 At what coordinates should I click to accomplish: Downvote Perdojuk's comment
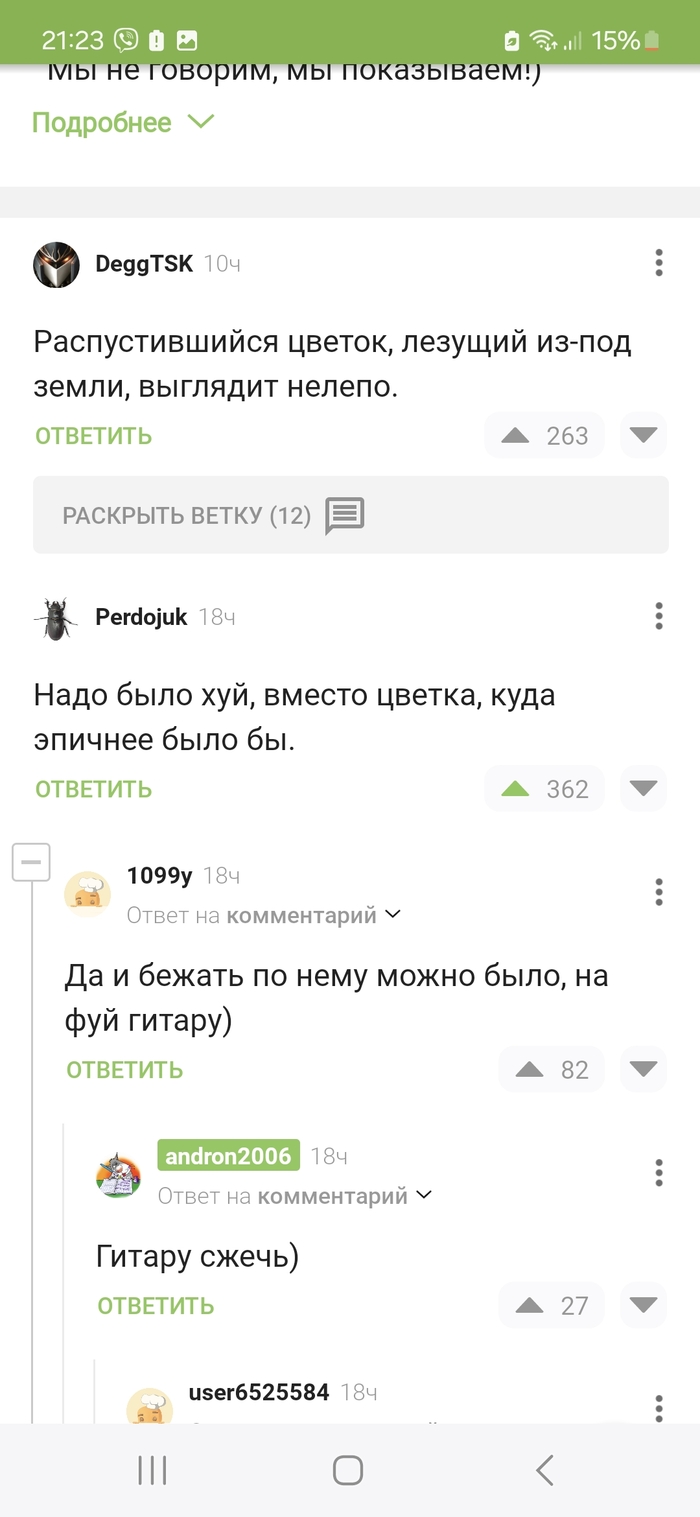[x=643, y=789]
